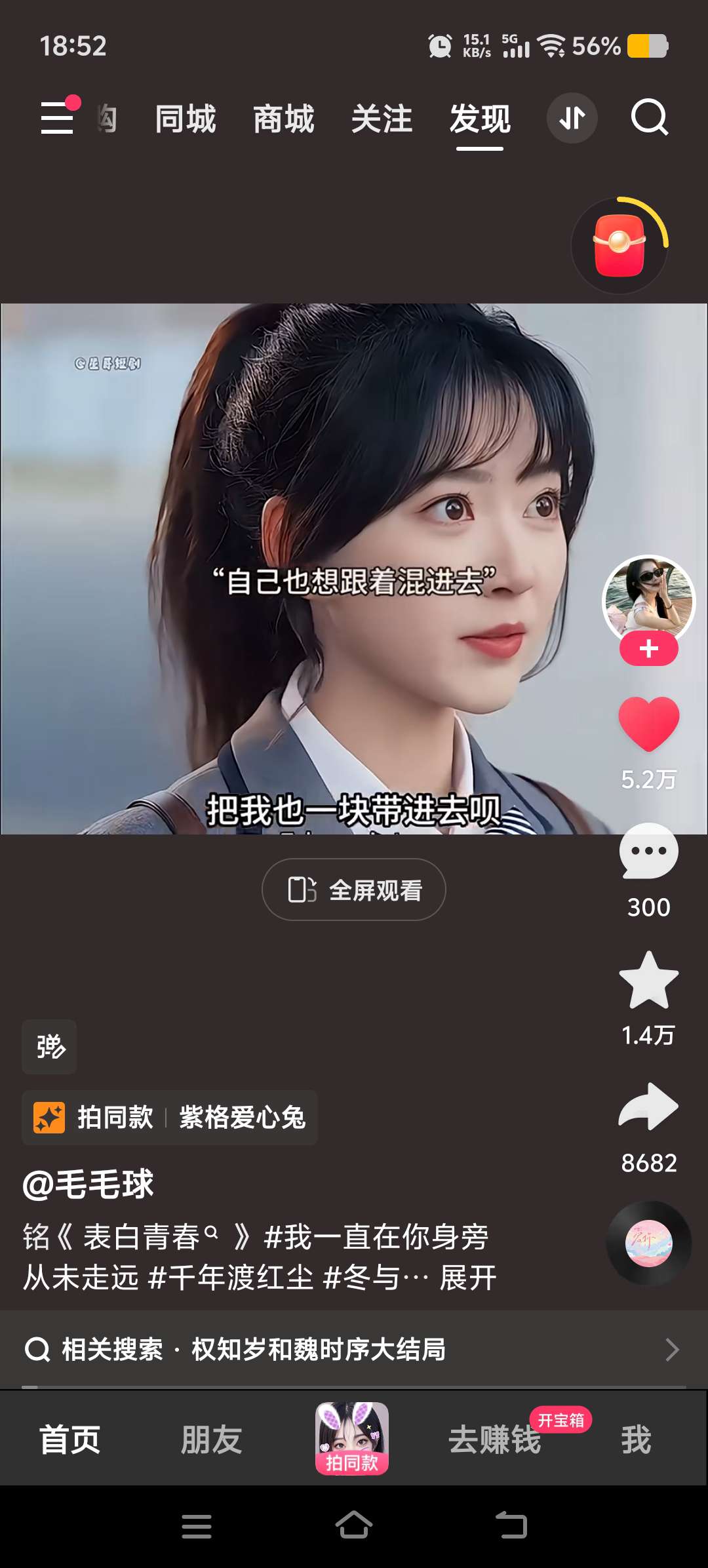Open related search 权知岁和魏时序大结局
Screen dimensions: 708x1568
(319, 1350)
